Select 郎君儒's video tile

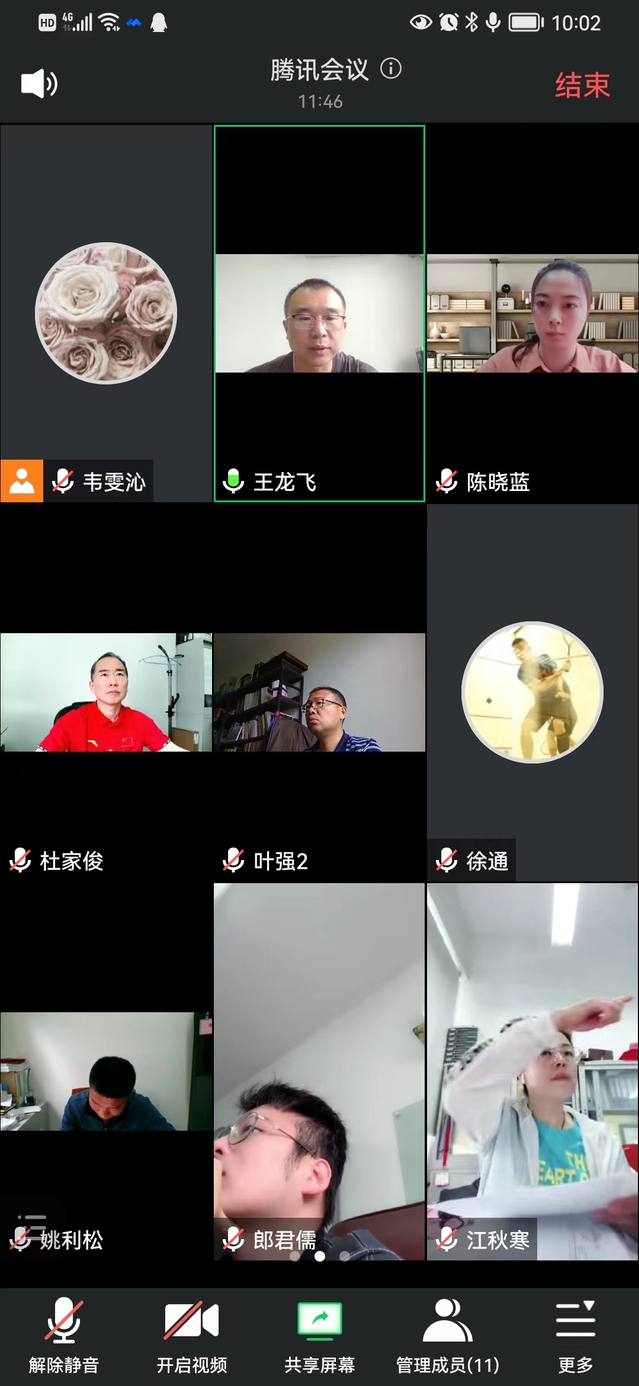point(319,1071)
